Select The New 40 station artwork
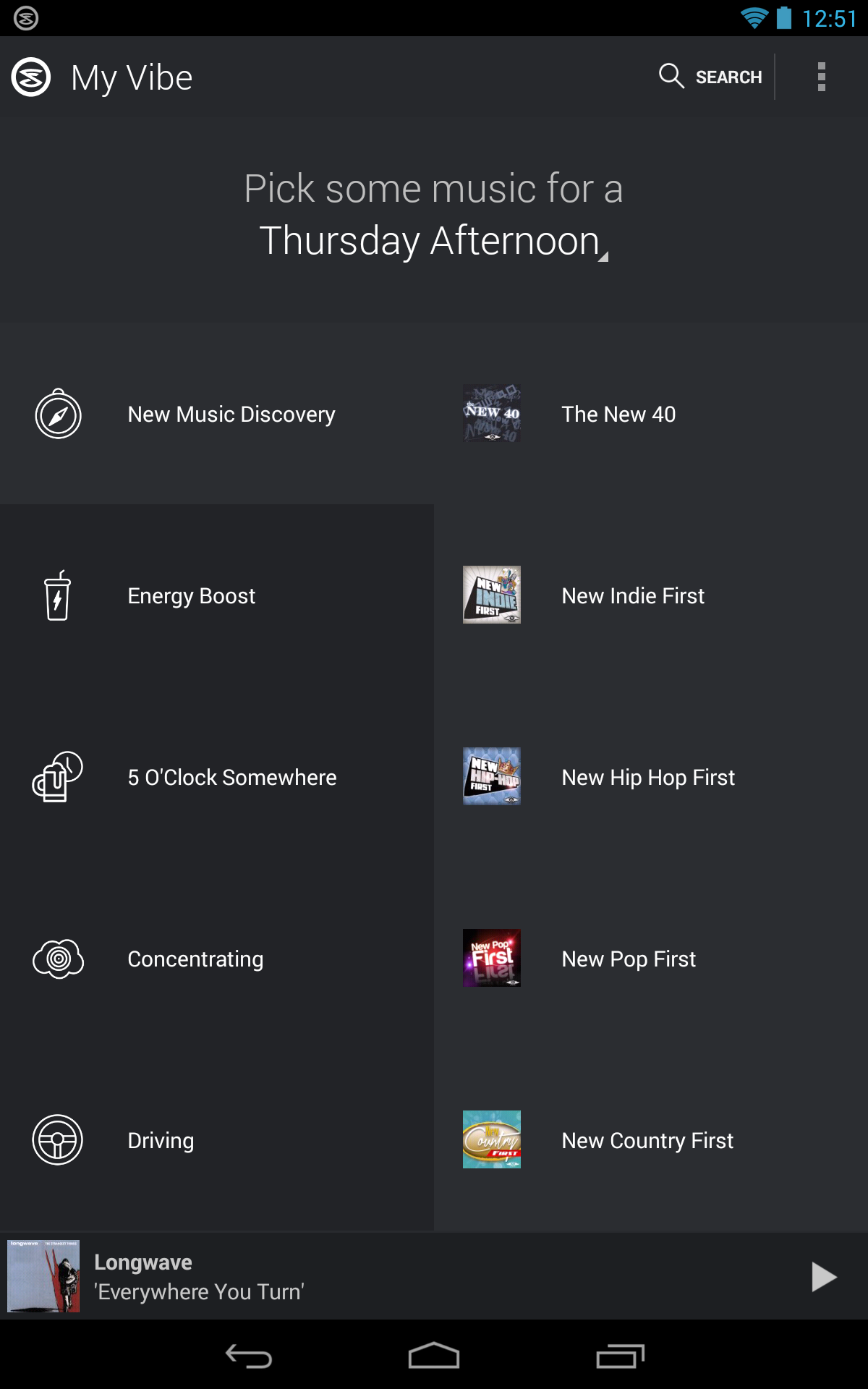 click(492, 414)
